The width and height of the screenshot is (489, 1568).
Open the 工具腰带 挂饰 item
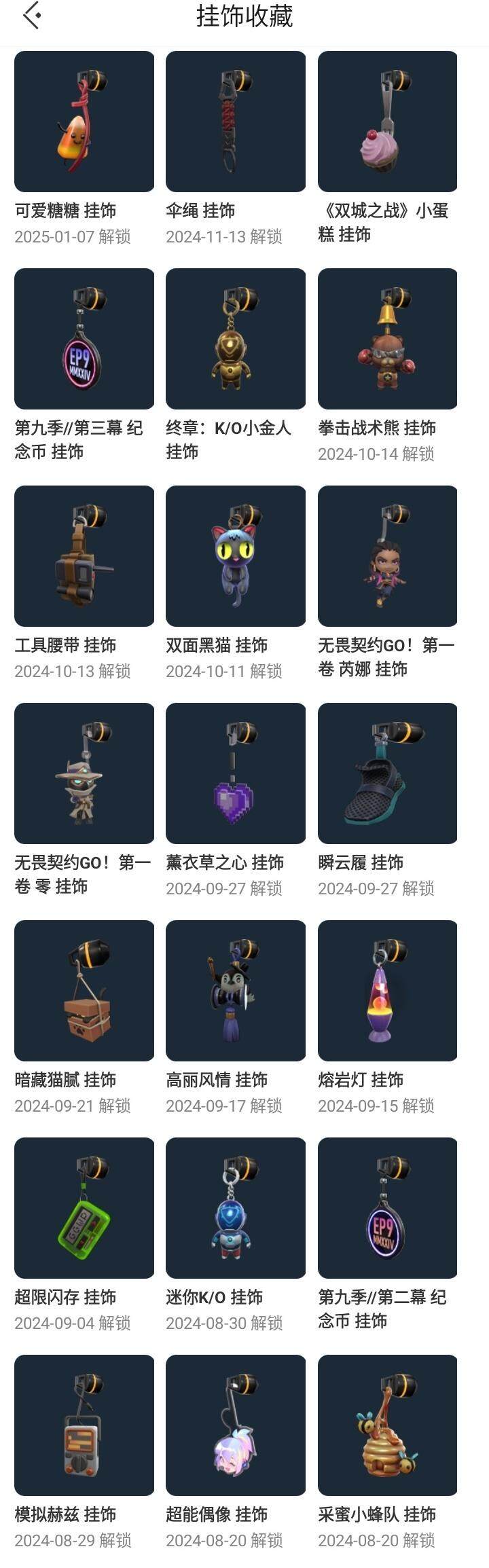84,556
